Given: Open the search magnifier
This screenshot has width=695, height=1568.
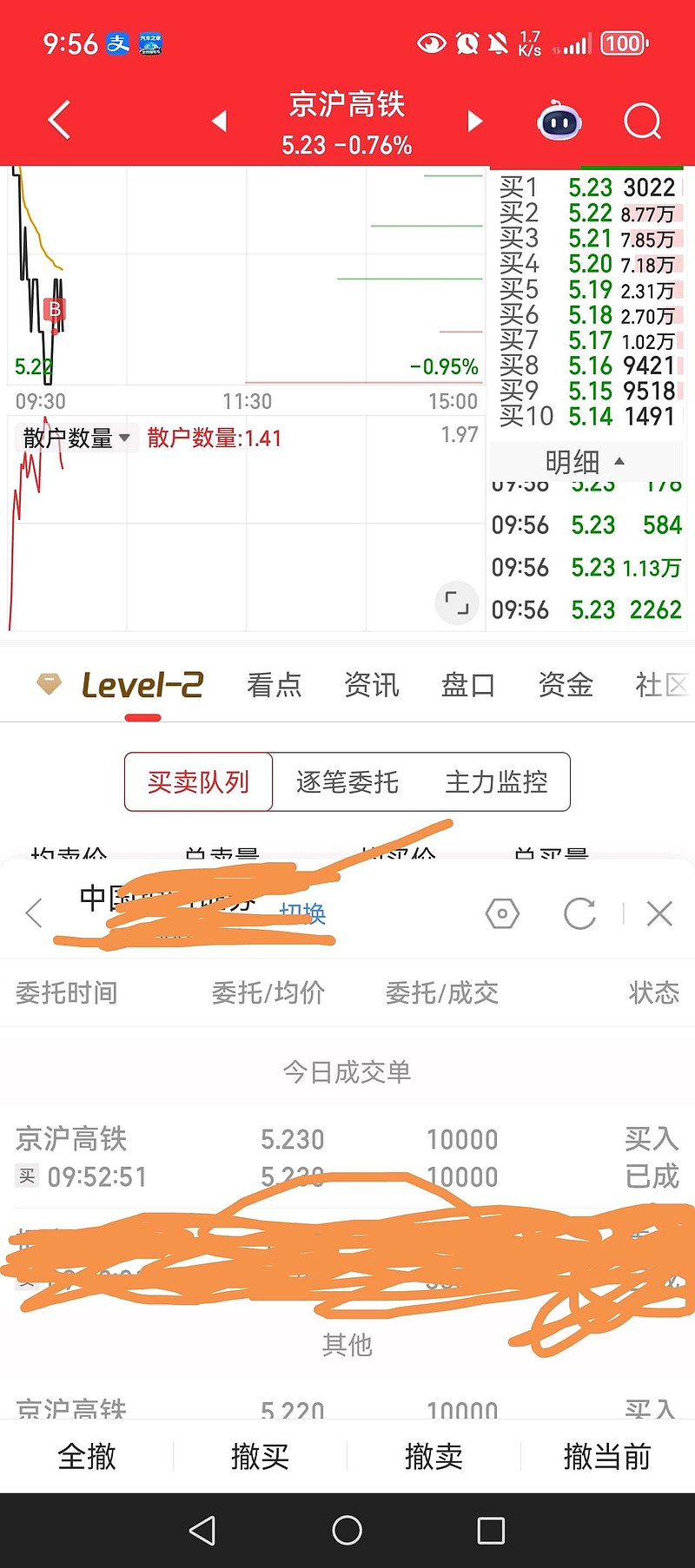Looking at the screenshot, I should [643, 121].
